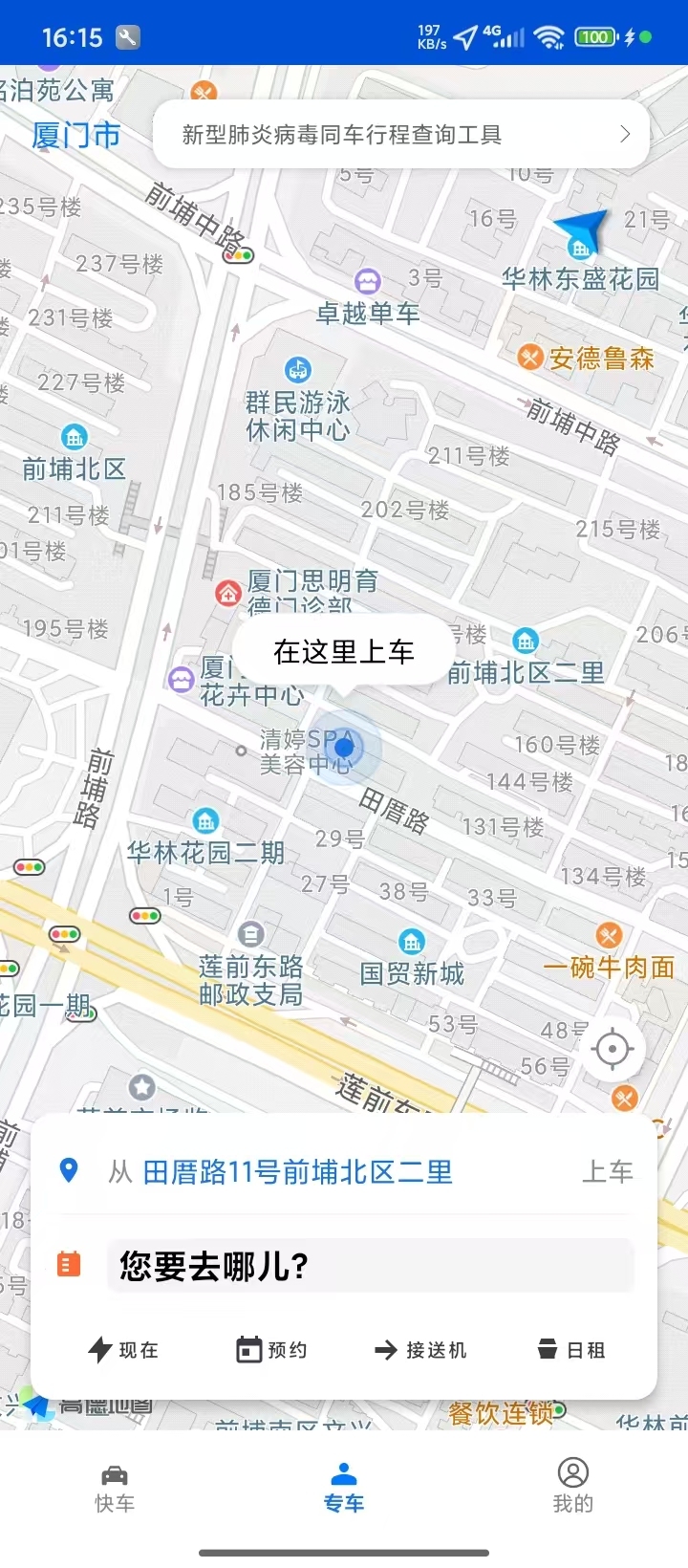Pick the 日租 daily rental option
The height and width of the screenshot is (1568, 688).
coord(570,1350)
